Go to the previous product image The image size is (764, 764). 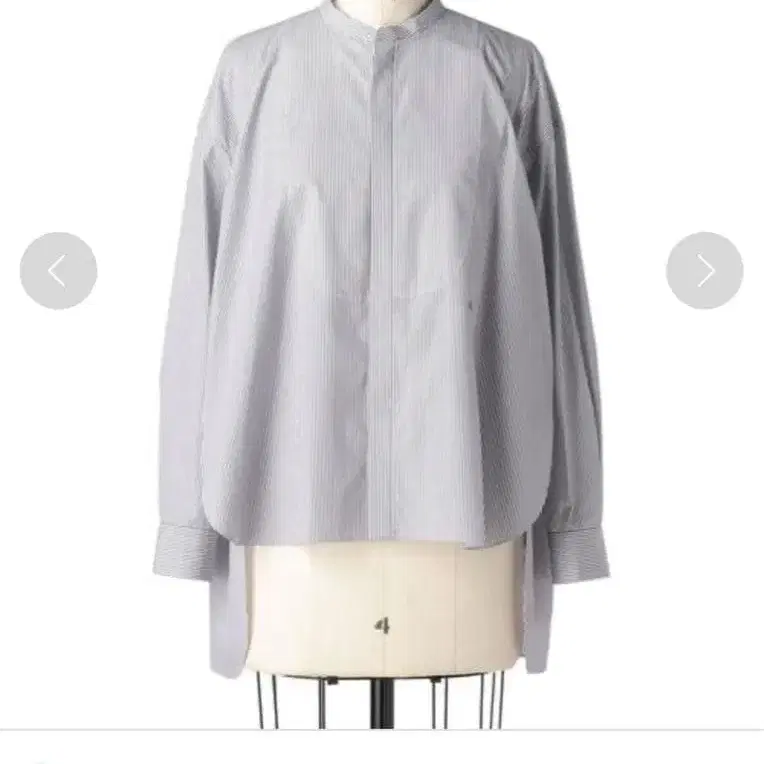tap(58, 270)
